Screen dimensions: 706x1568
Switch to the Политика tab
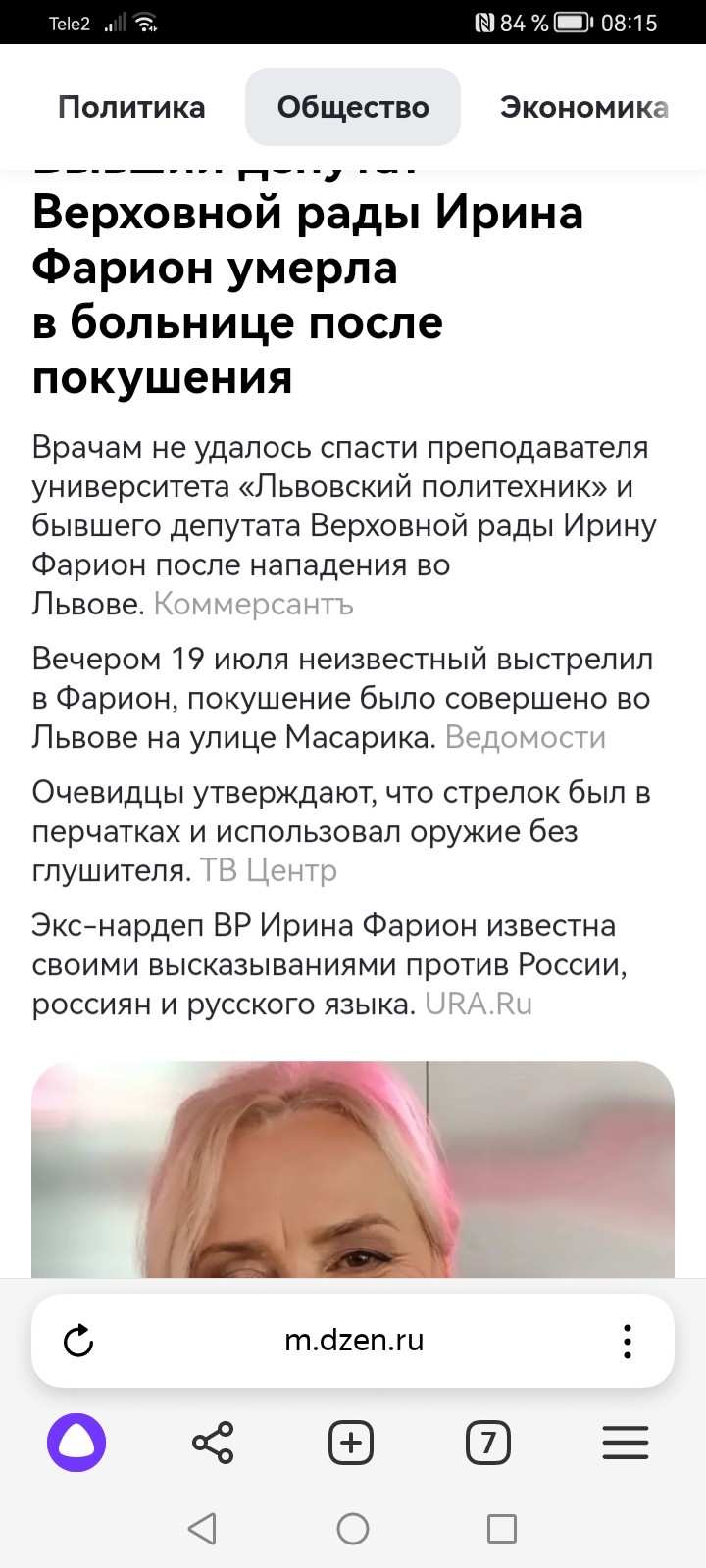click(x=131, y=107)
